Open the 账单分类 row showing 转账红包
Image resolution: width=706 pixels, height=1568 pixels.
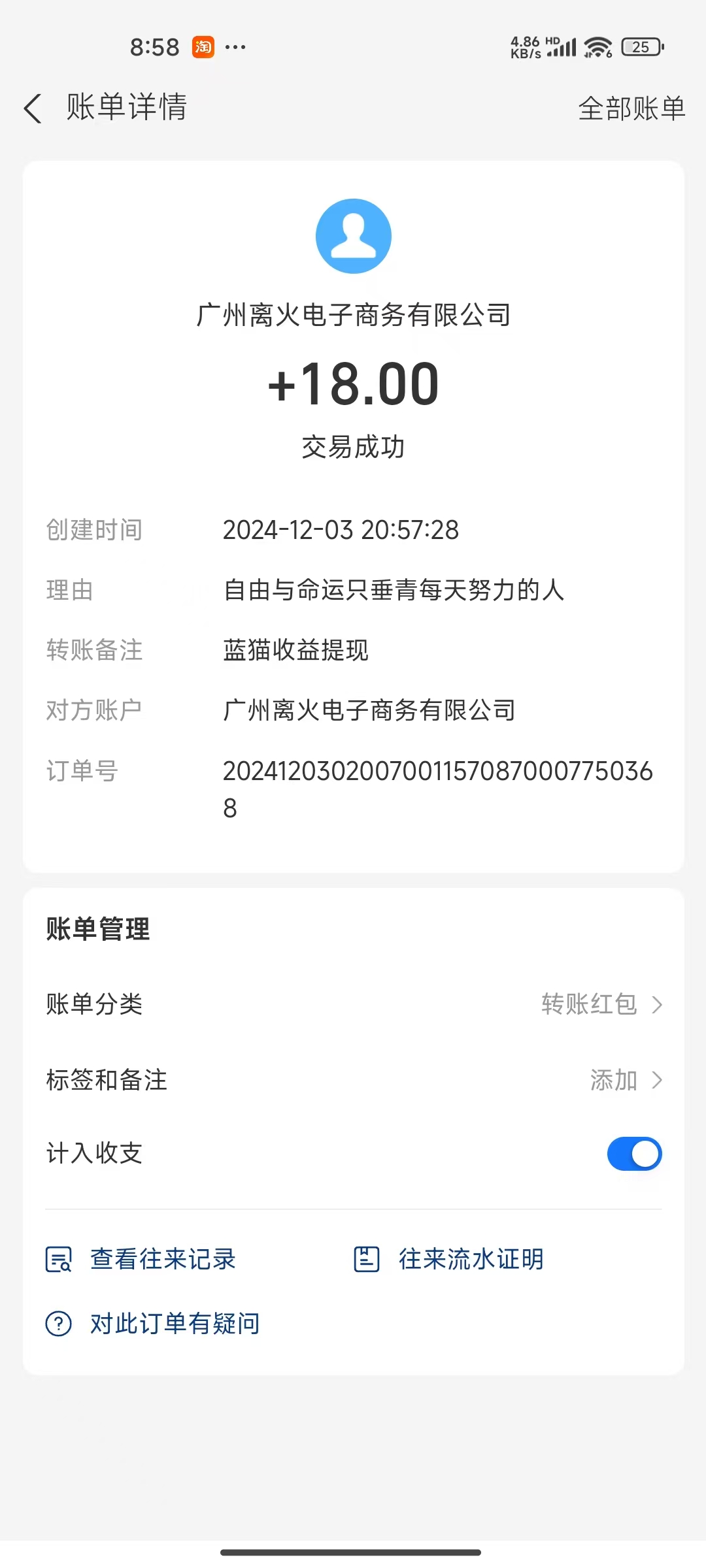click(x=354, y=1004)
